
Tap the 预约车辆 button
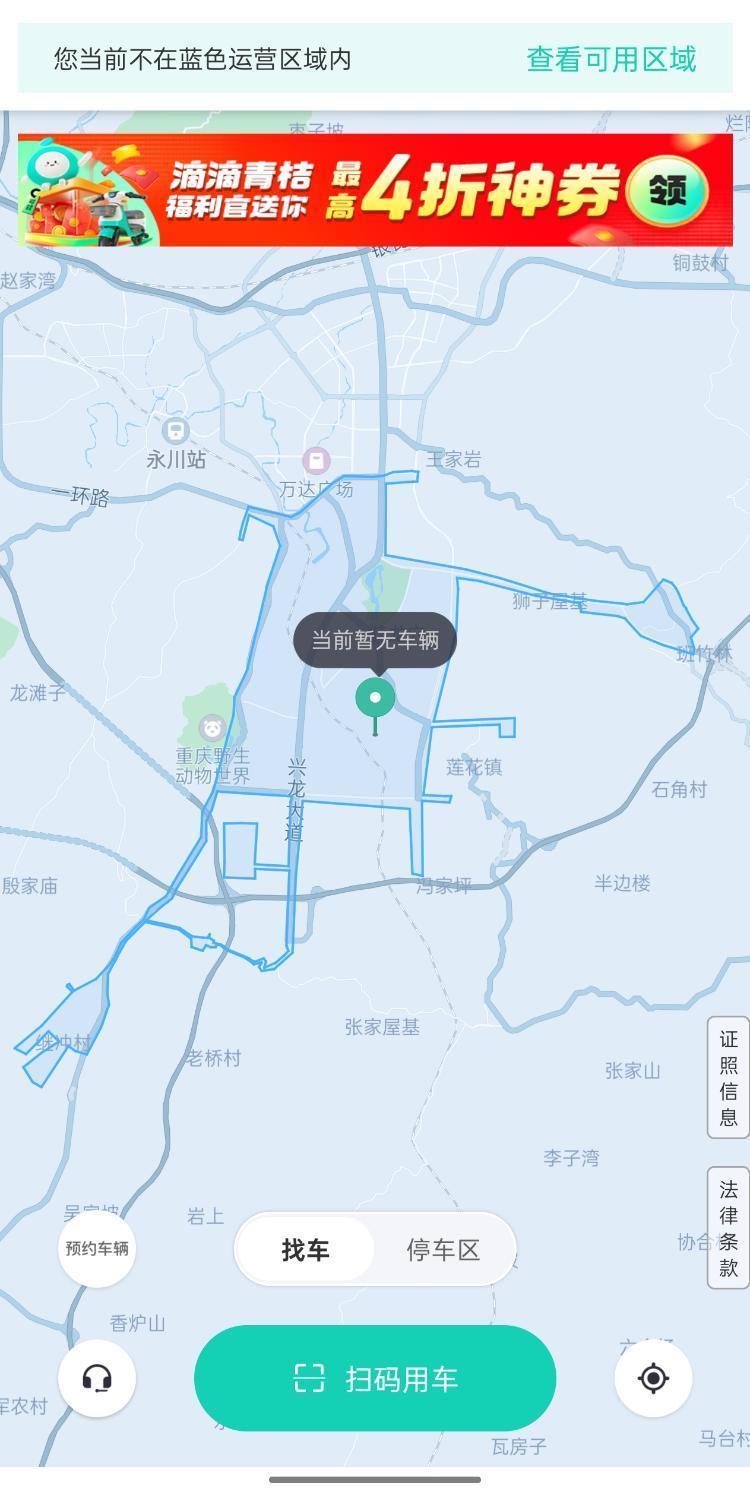pos(97,1248)
